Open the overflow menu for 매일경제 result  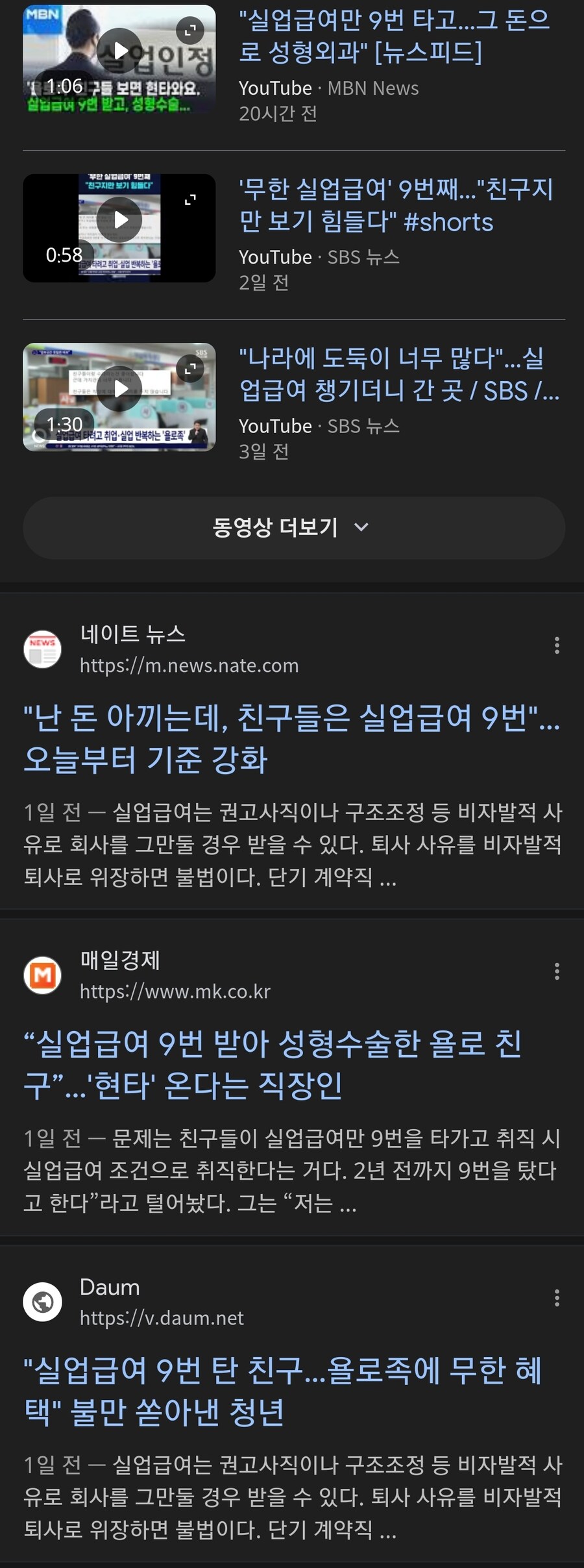[557, 971]
